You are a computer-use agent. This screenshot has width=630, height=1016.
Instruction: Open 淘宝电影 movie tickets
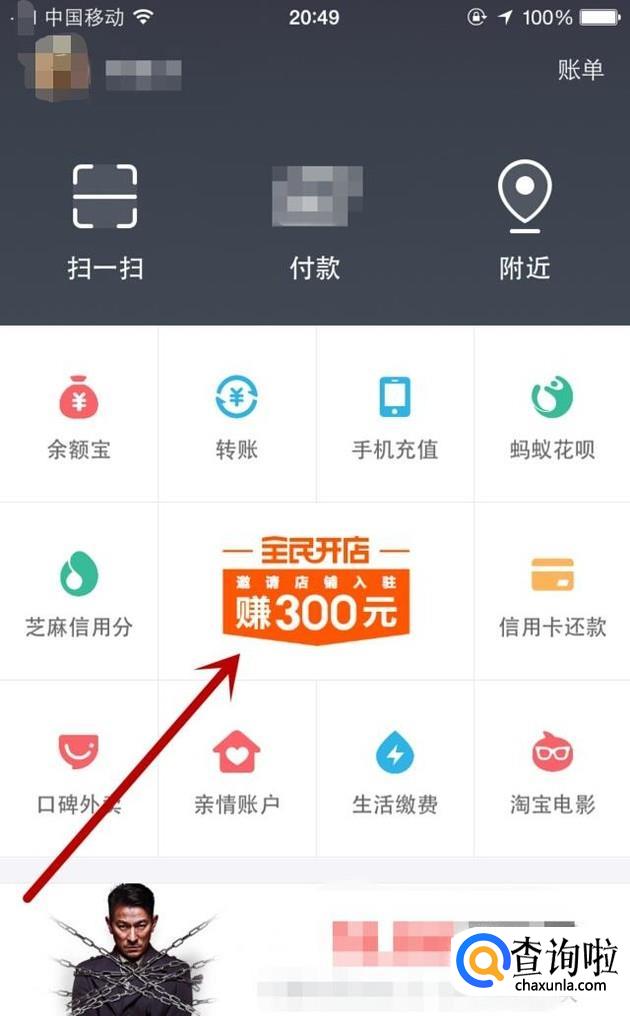click(552, 770)
